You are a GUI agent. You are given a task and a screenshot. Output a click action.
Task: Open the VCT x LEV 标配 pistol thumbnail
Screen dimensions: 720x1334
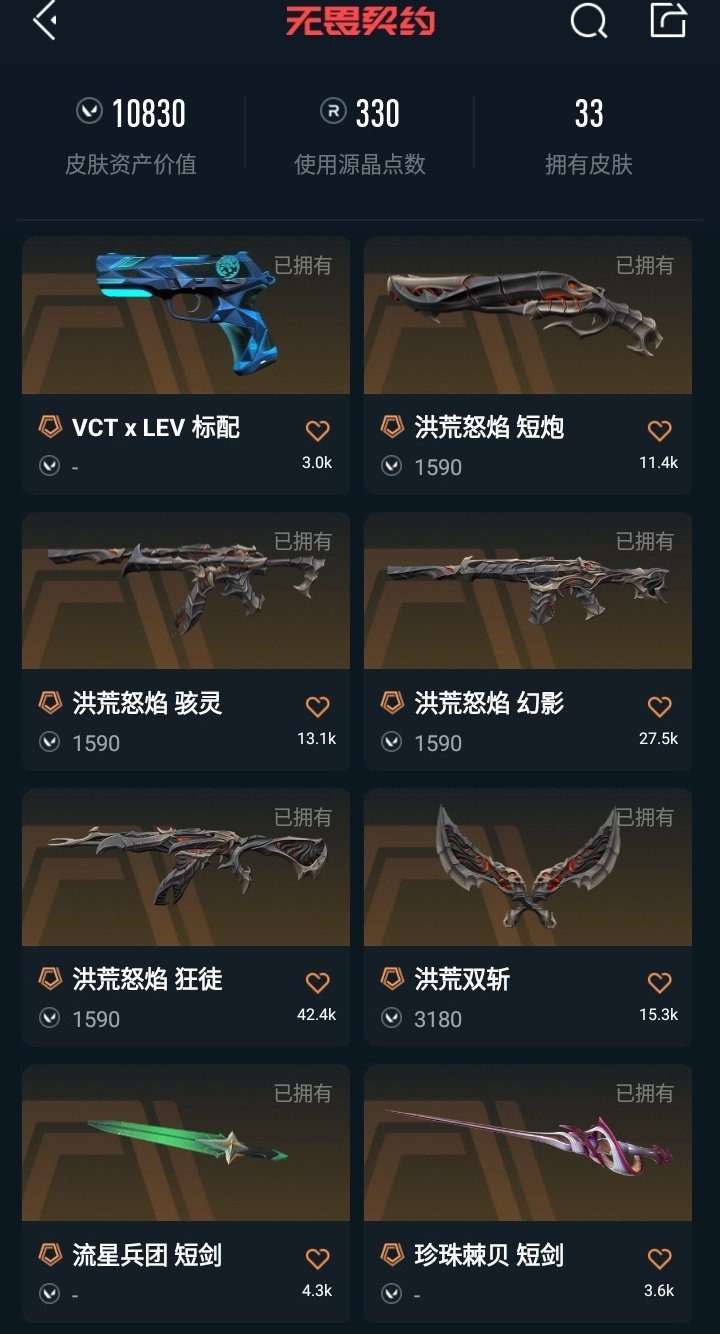coord(186,315)
